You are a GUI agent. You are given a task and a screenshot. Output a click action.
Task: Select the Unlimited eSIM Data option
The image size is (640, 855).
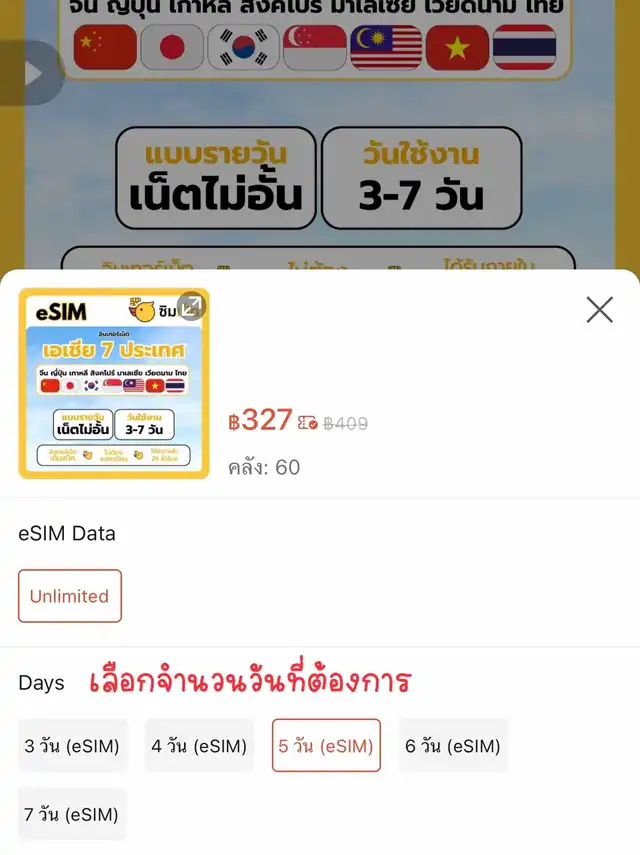pyautogui.click(x=70, y=596)
